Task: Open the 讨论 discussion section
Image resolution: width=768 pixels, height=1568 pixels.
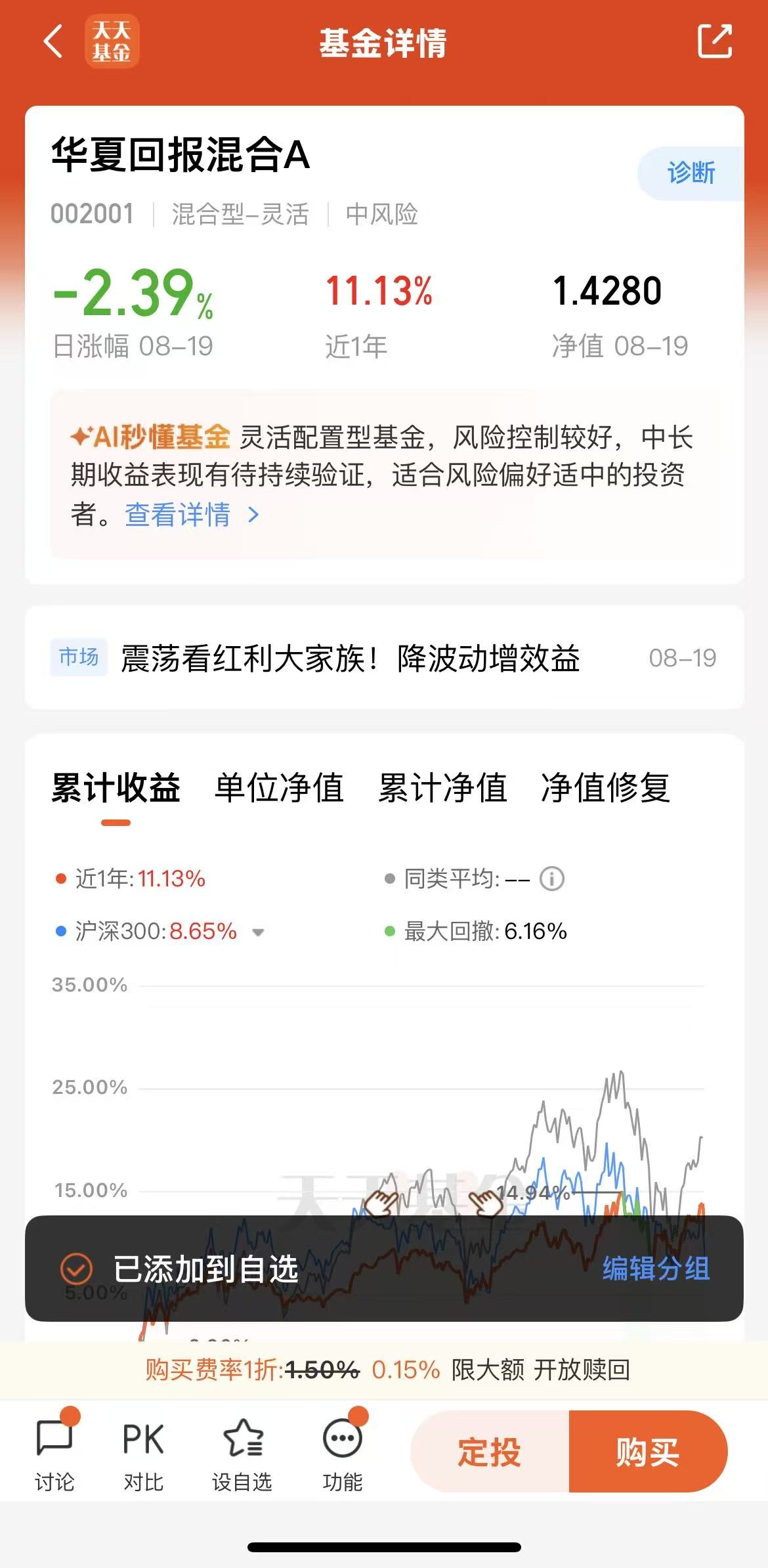Action: coord(54,1452)
